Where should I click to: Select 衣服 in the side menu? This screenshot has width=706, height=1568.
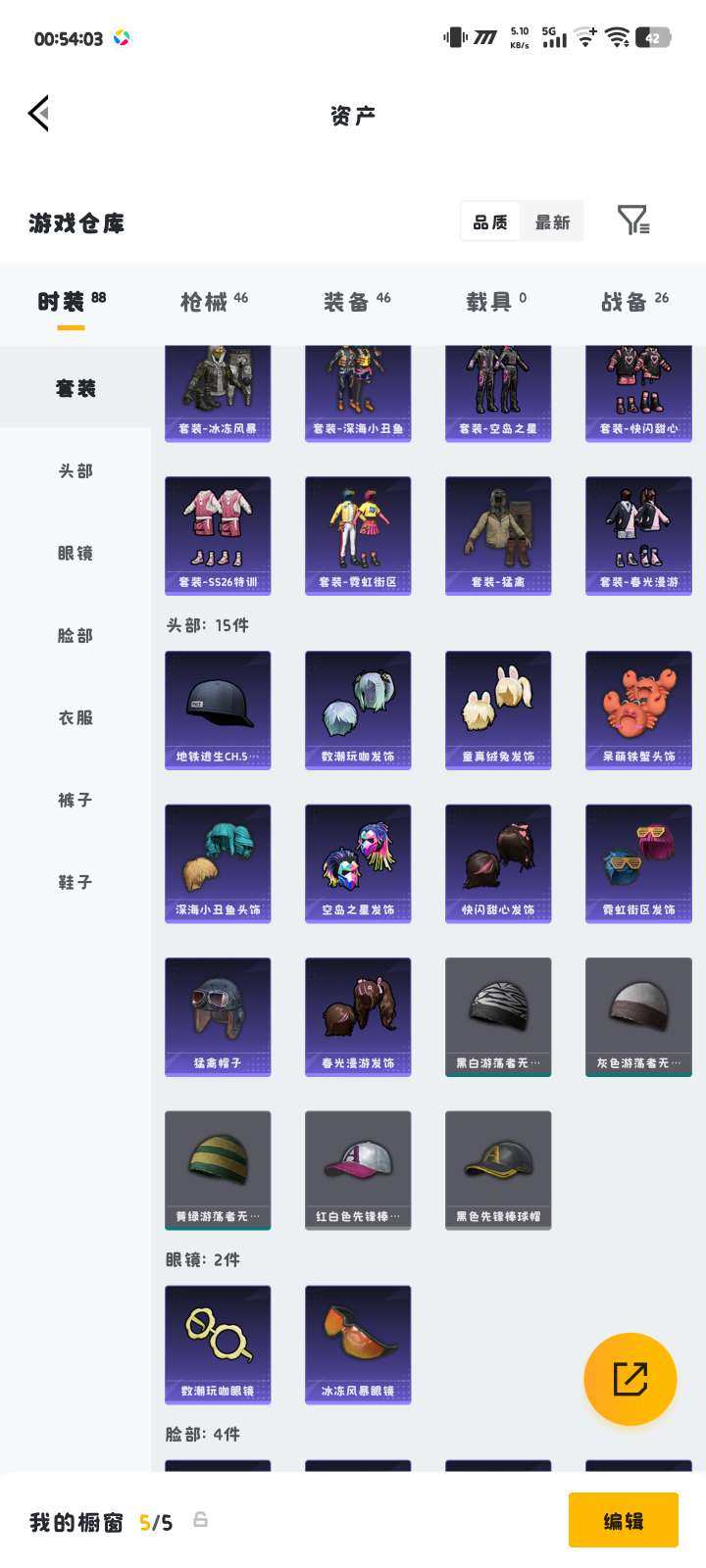click(76, 718)
